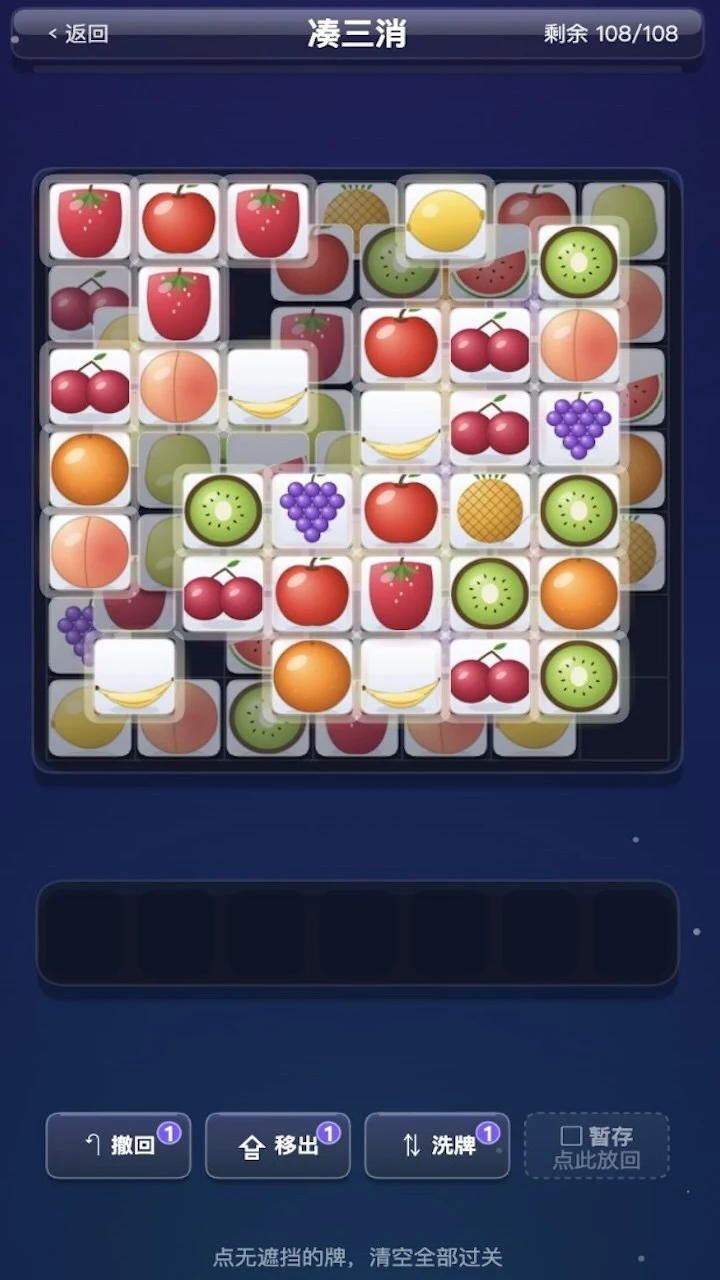
Task: Tap the 暂存 temporary storage slot
Action: point(597,1146)
